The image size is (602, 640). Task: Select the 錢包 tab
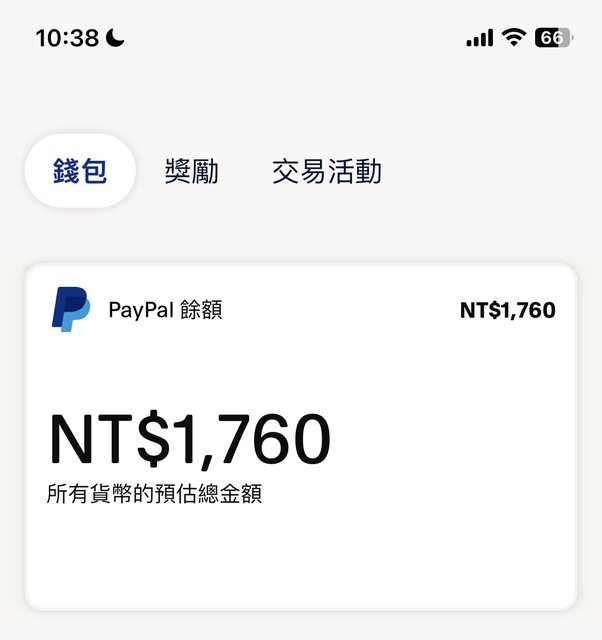coord(80,171)
